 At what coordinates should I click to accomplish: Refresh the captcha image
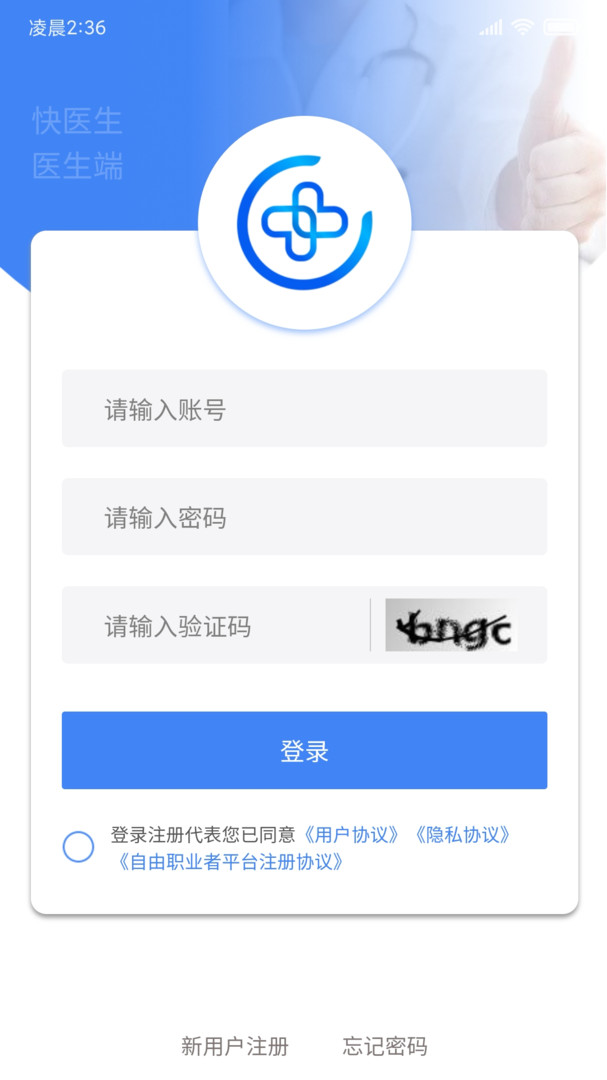[x=451, y=625]
